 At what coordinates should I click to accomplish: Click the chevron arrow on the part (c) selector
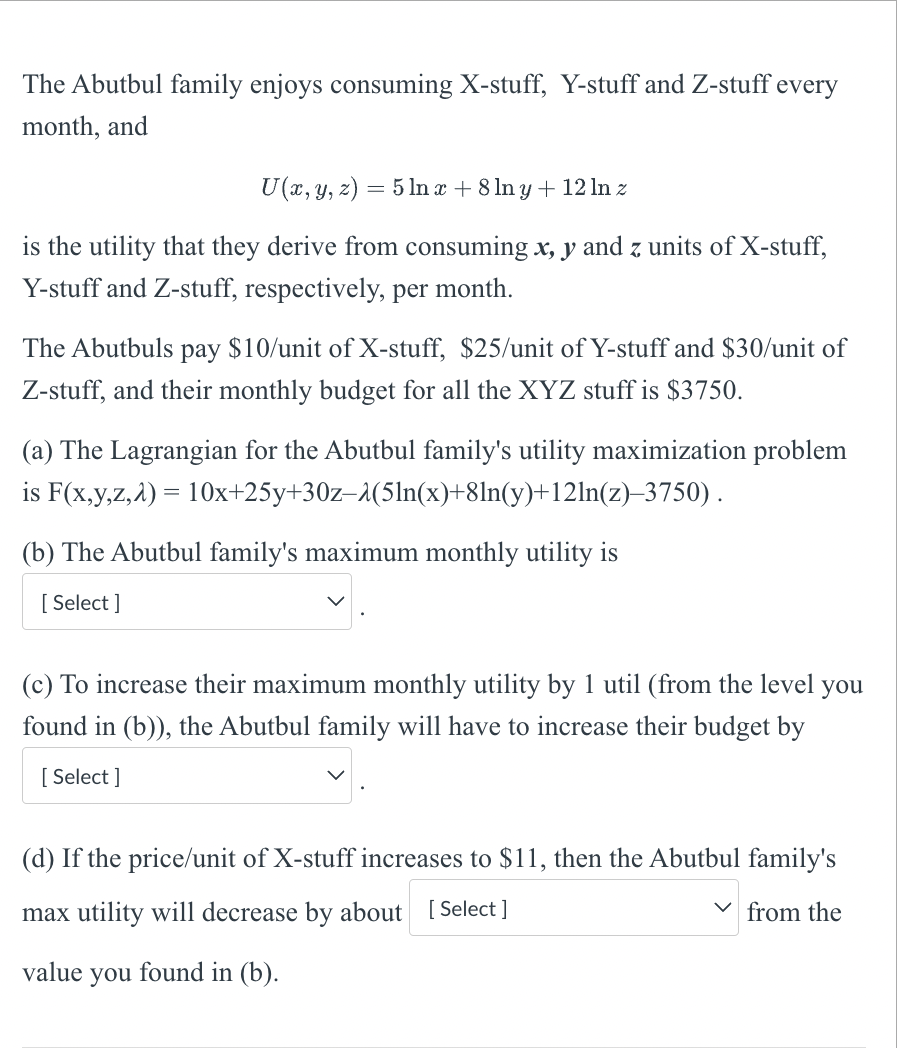pos(335,775)
